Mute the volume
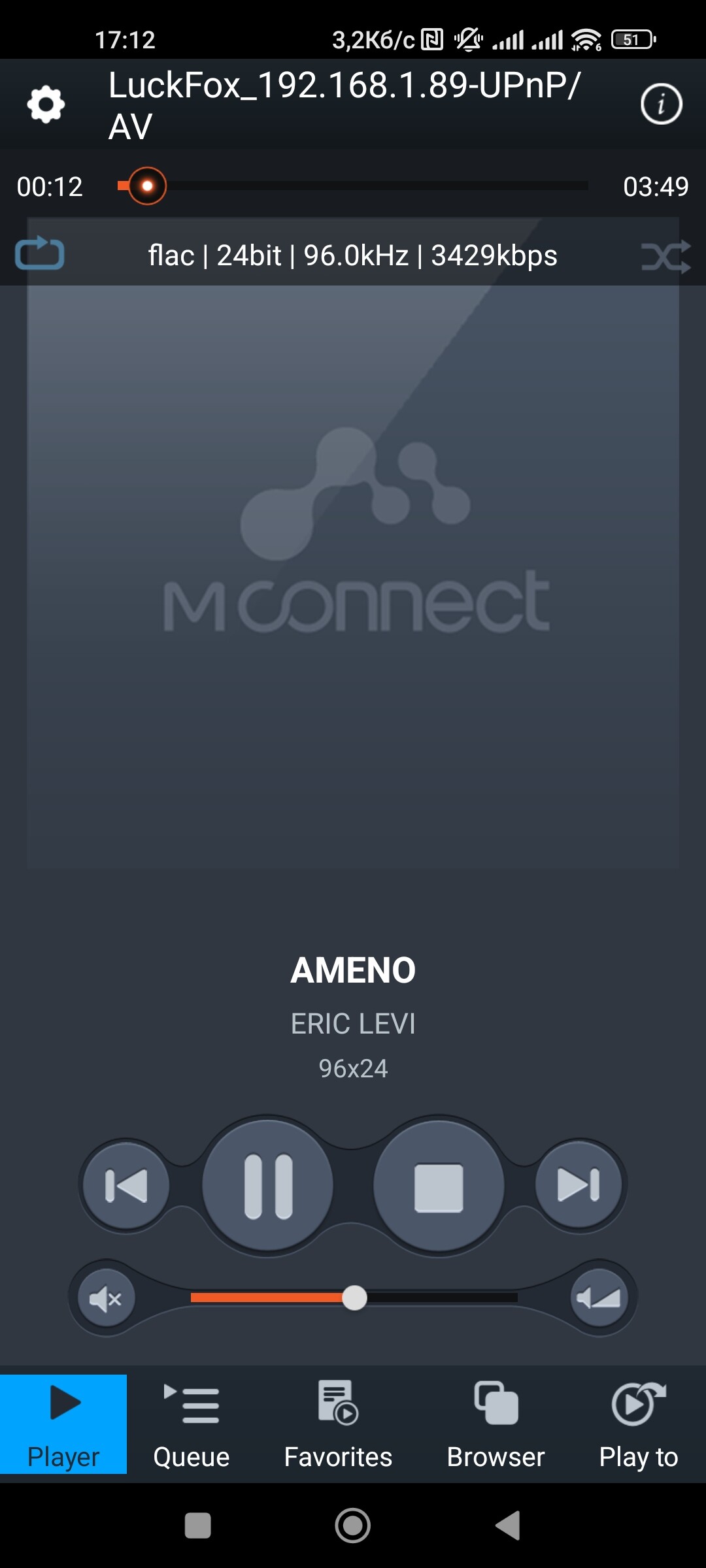The width and height of the screenshot is (706, 1568). tap(106, 1298)
